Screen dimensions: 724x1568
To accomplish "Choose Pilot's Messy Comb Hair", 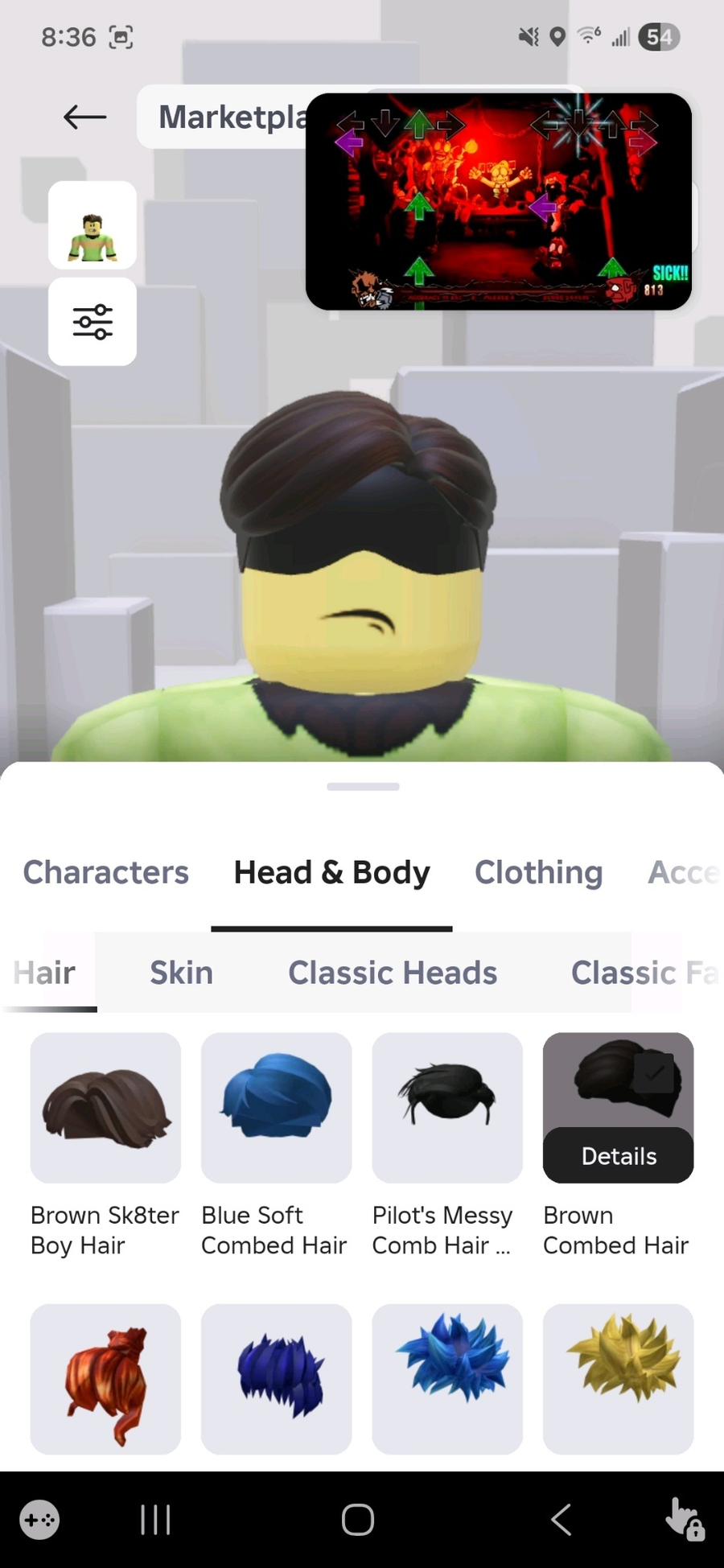I will pos(447,1108).
